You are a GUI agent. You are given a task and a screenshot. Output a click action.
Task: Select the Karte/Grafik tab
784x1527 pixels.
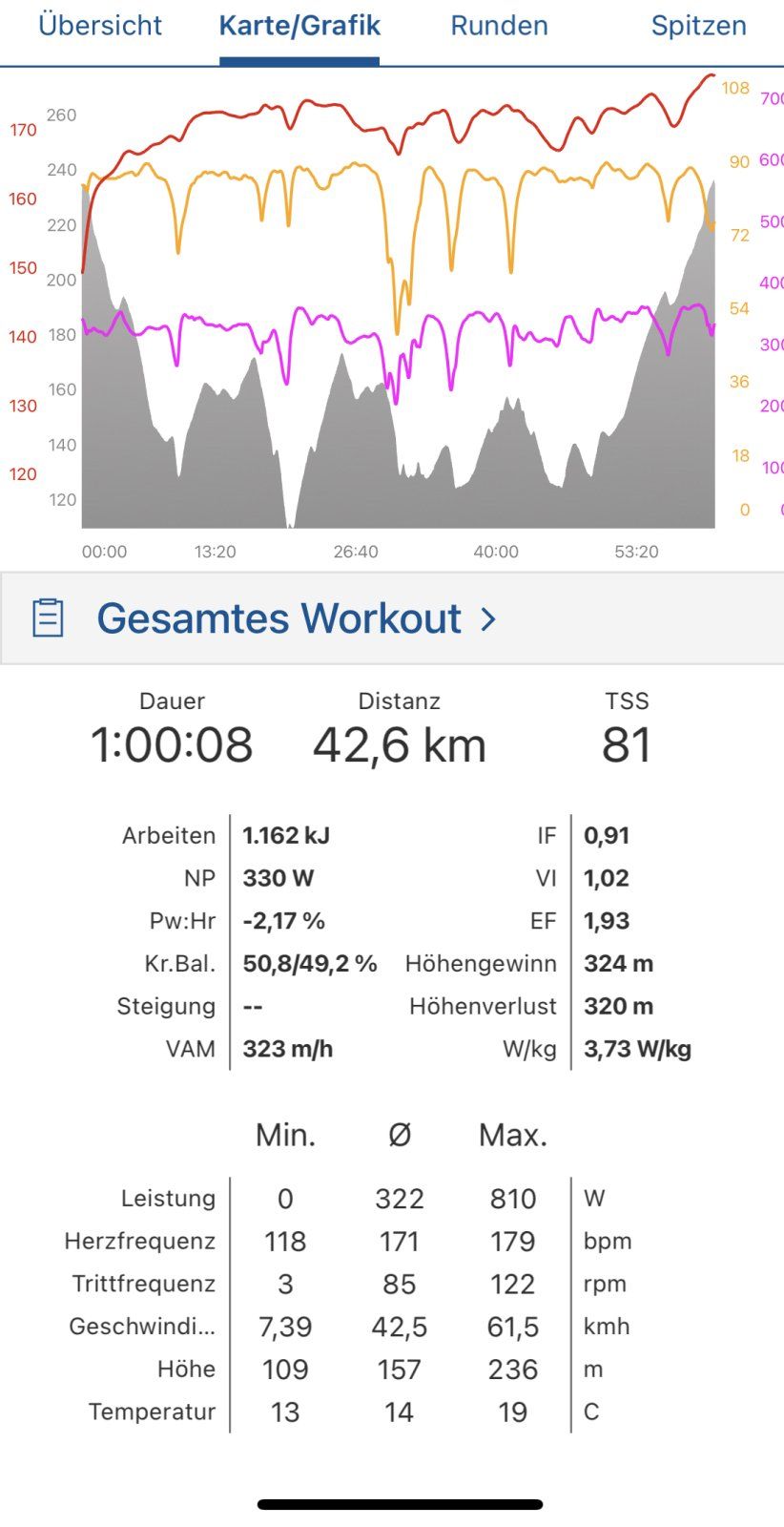coord(299,26)
